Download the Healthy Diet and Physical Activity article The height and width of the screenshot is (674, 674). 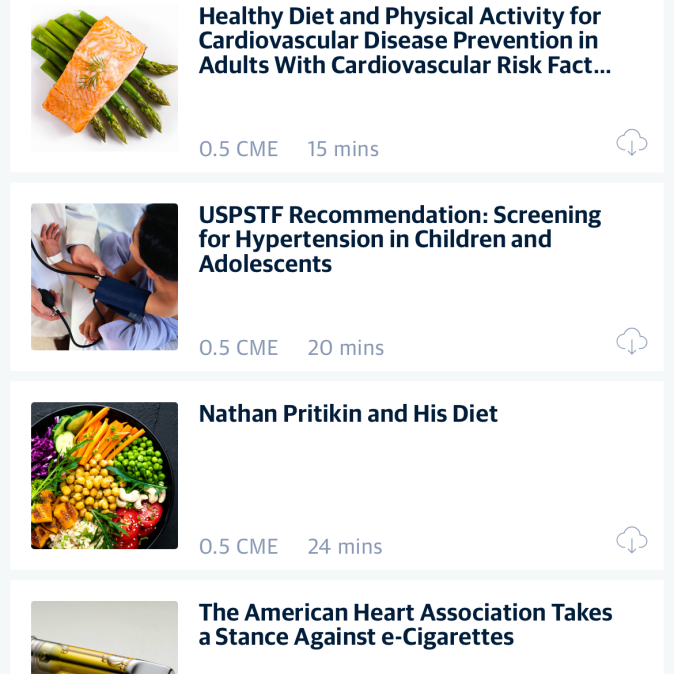point(631,143)
